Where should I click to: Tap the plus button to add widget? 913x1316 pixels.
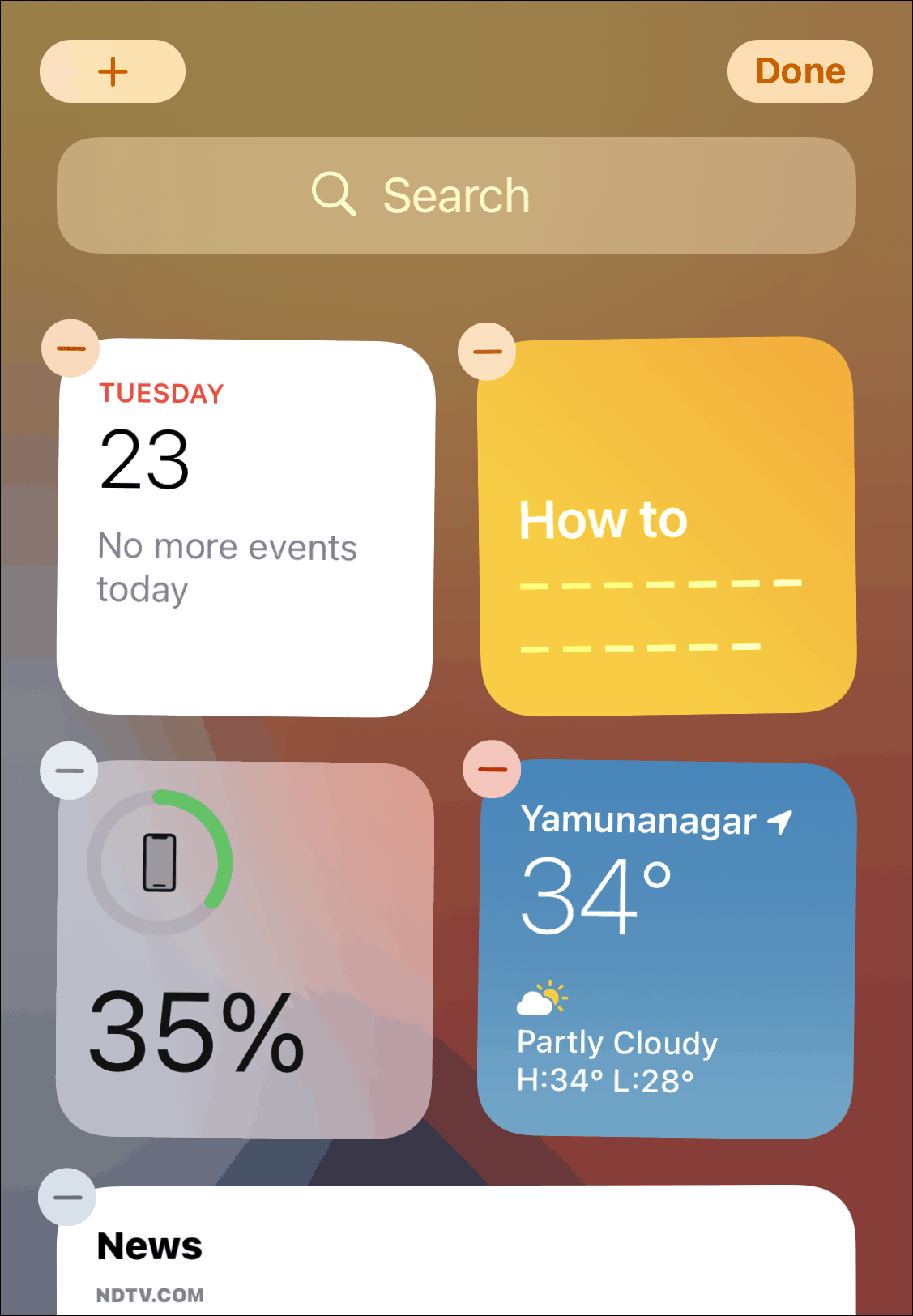pyautogui.click(x=113, y=71)
